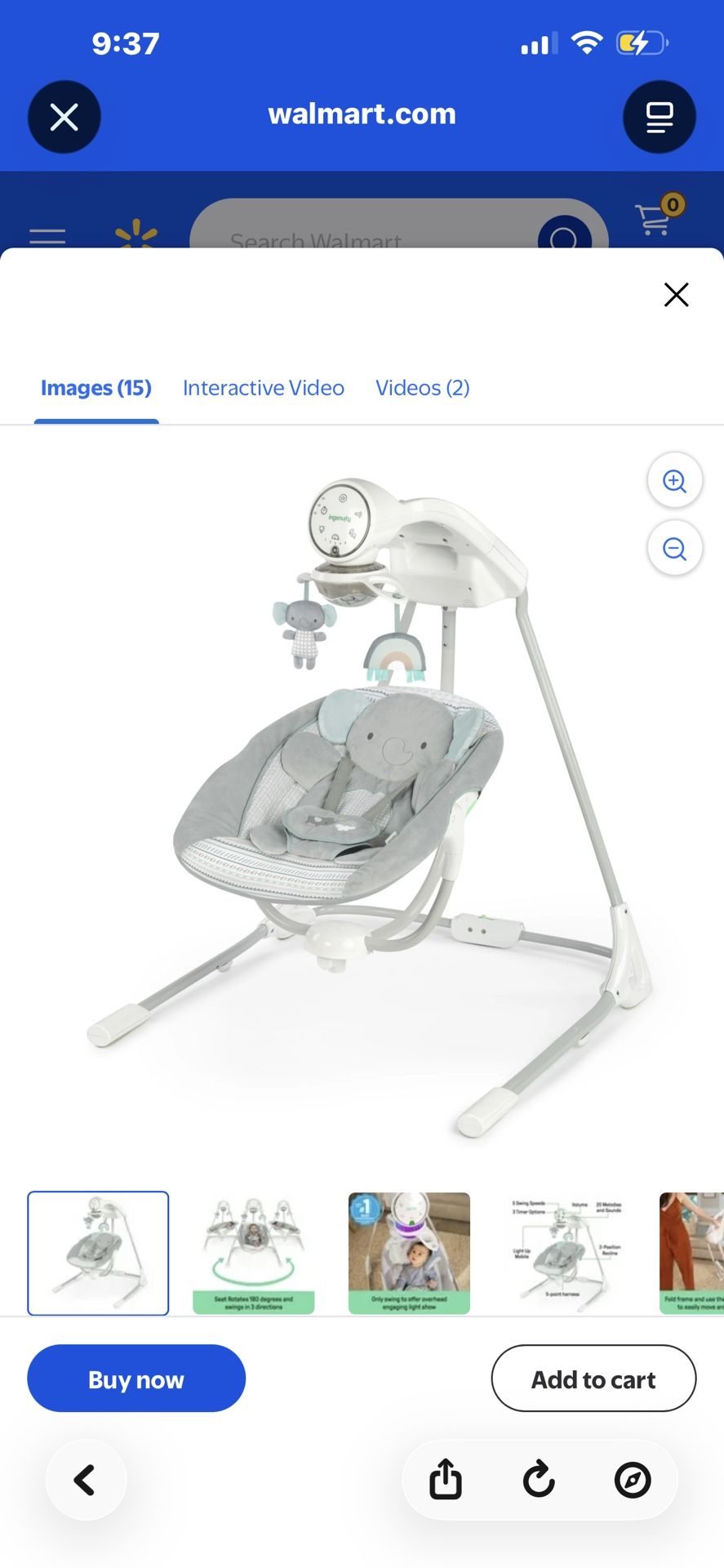Select the Images (15) tab
This screenshot has height=1568, width=724.
[x=96, y=388]
